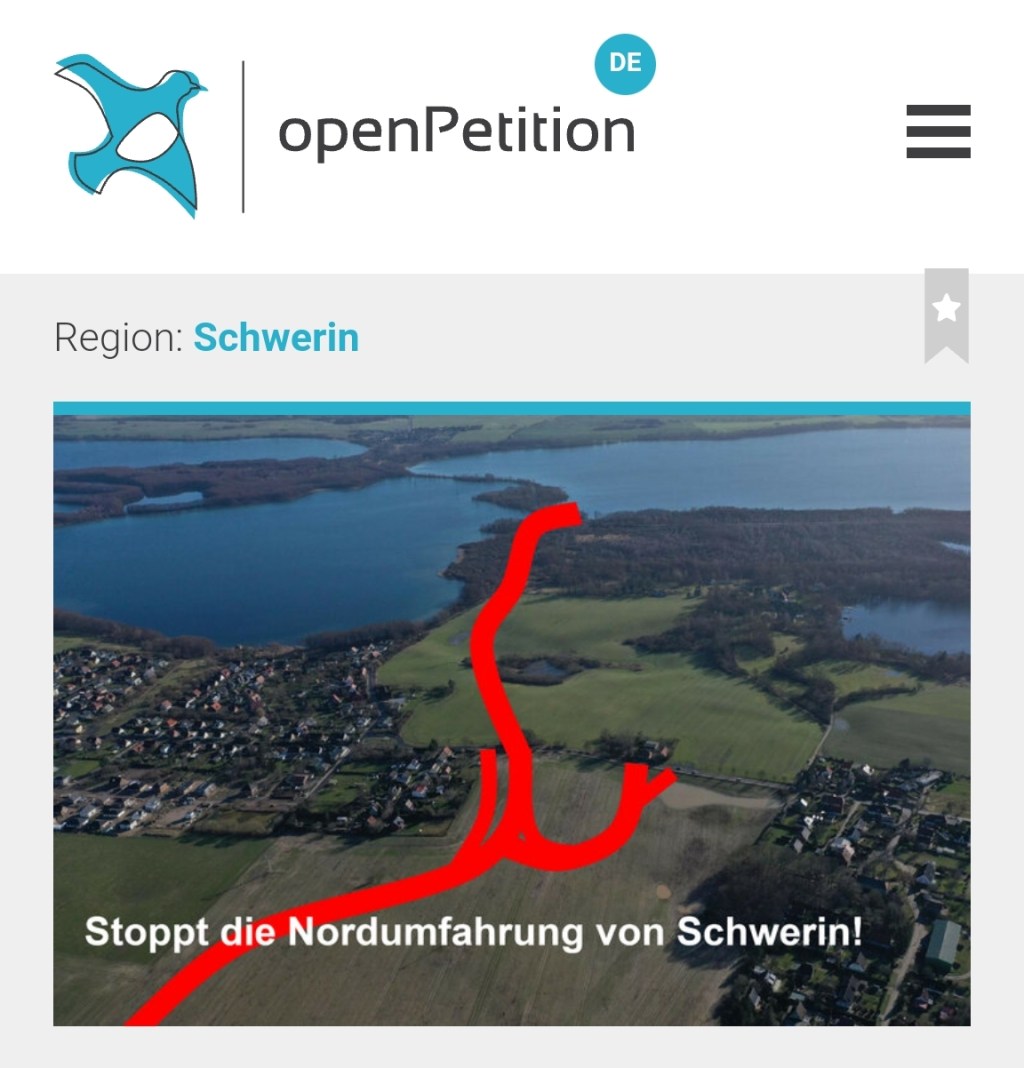1024x1068 pixels.
Task: Change language using the DE badge
Action: pyautogui.click(x=625, y=64)
